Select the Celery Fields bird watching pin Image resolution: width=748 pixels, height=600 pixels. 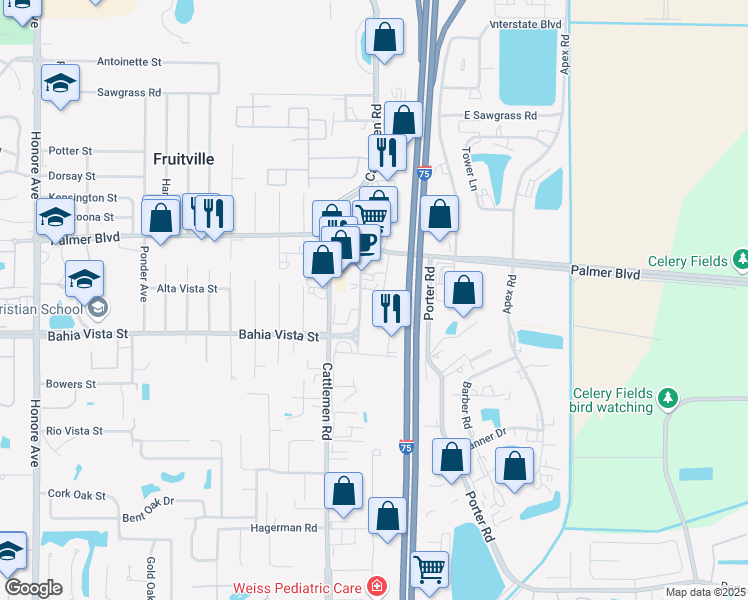668,400
